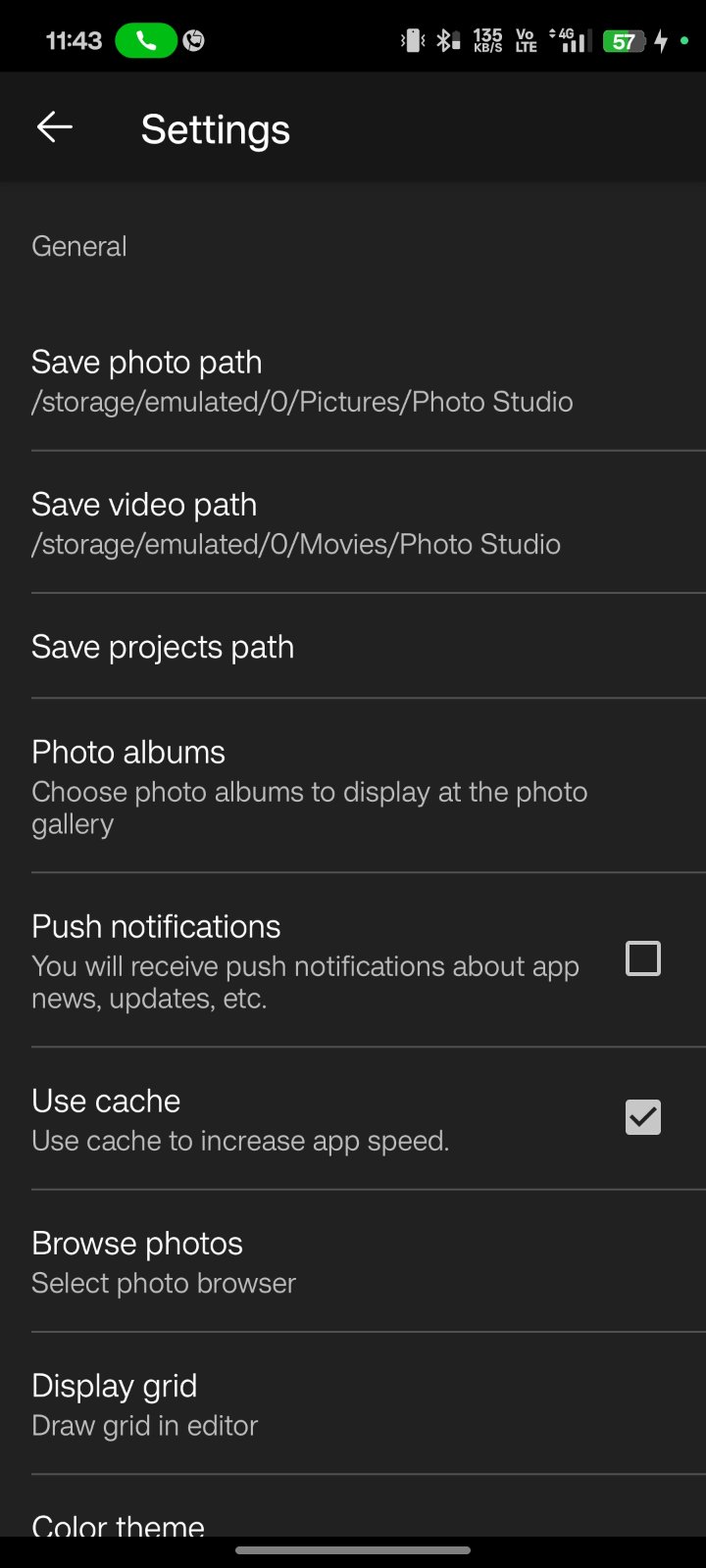Uncheck the Use cache checkbox
706x1568 pixels.
[642, 1117]
